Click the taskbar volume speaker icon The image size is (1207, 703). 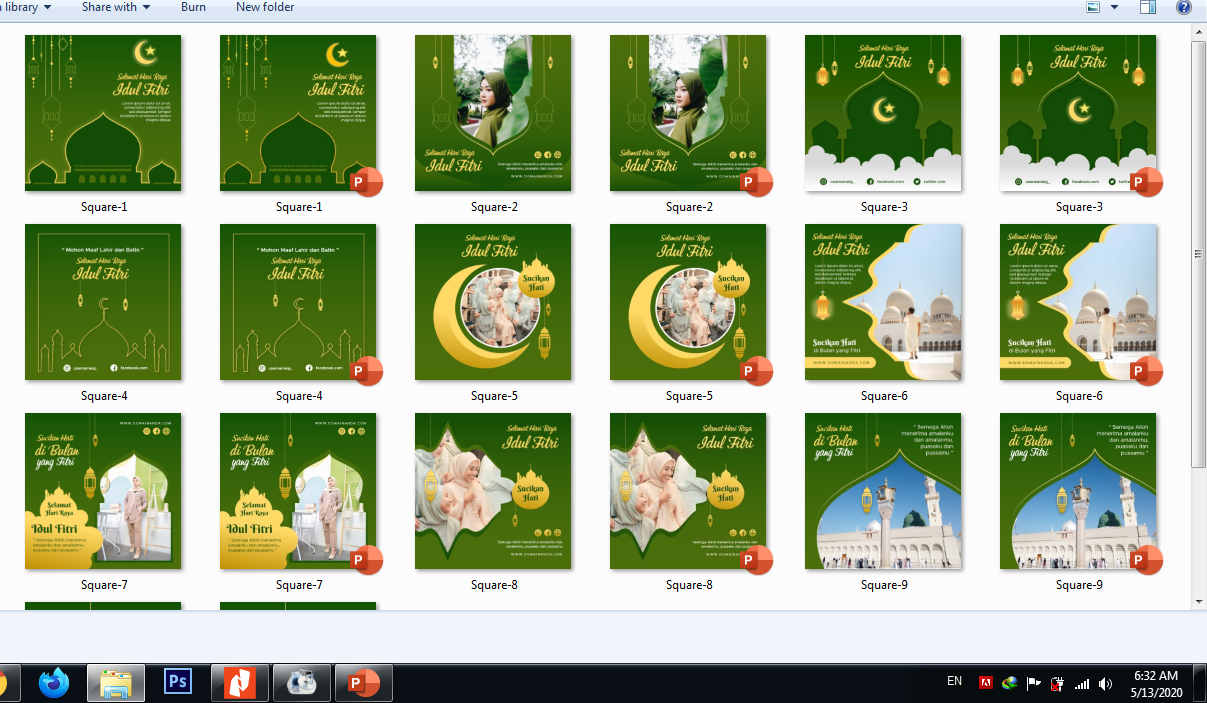tap(1105, 684)
